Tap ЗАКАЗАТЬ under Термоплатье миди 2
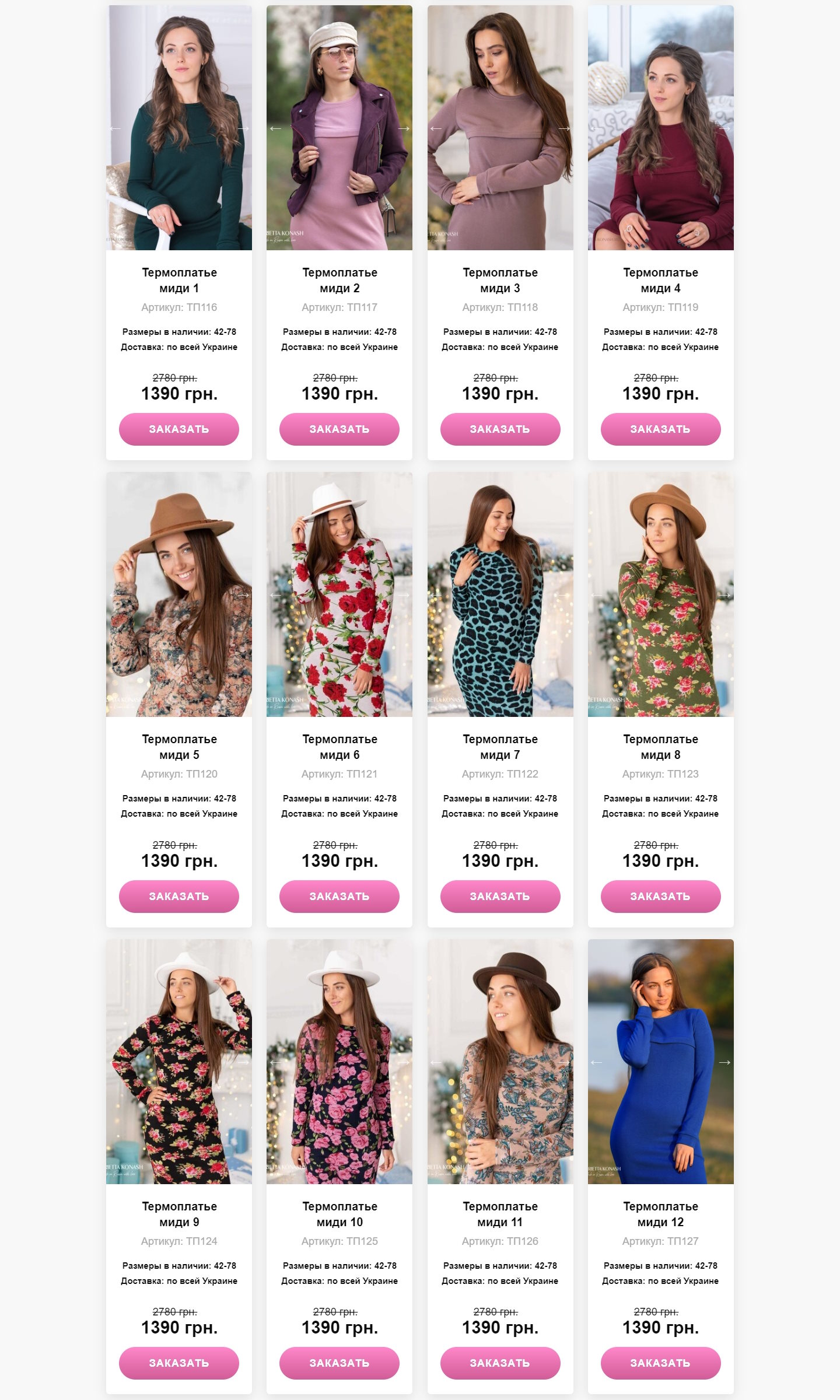Screen dimensions: 840x1400 [339, 429]
